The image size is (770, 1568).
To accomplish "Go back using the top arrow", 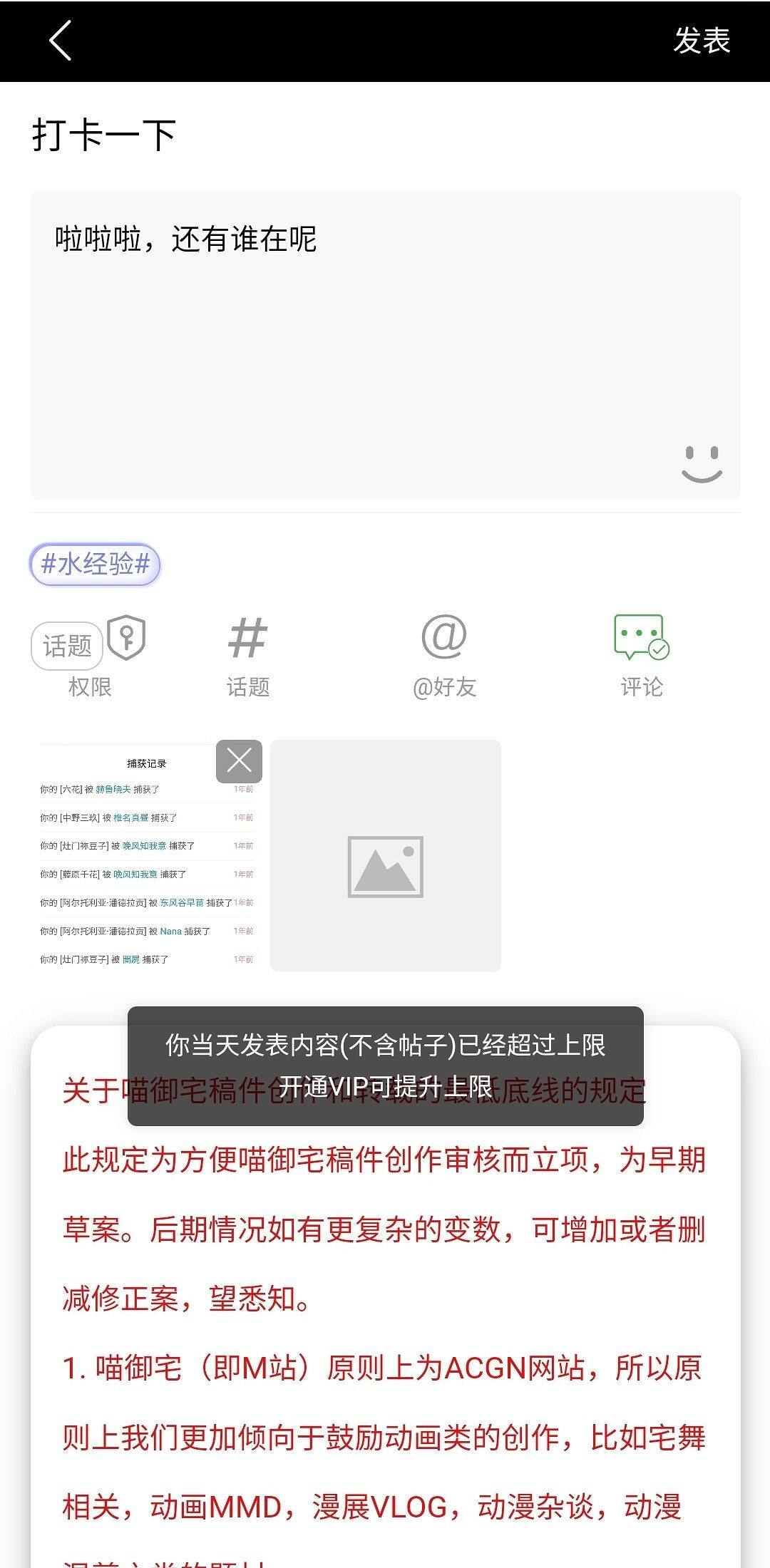I will click(61, 41).
